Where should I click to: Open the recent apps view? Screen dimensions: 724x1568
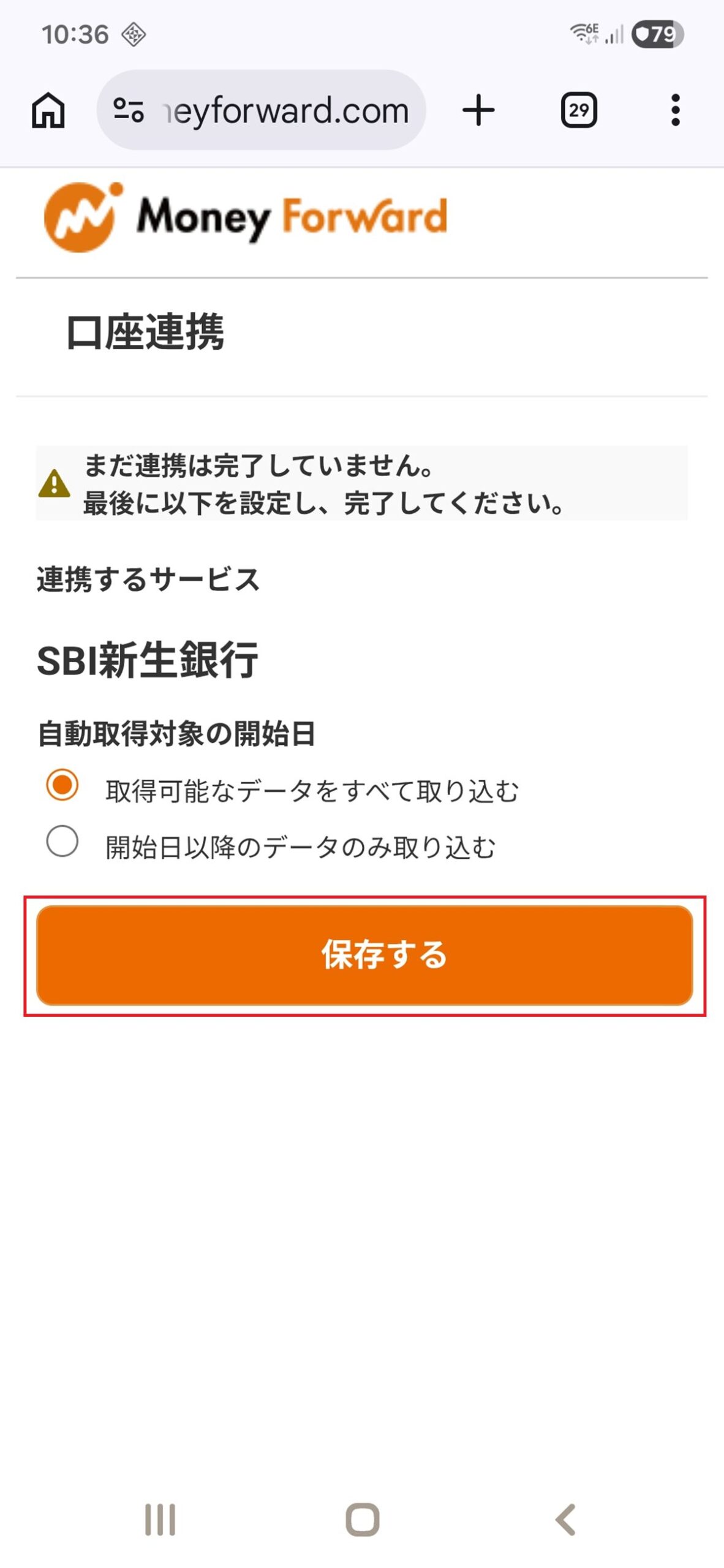point(160,1520)
